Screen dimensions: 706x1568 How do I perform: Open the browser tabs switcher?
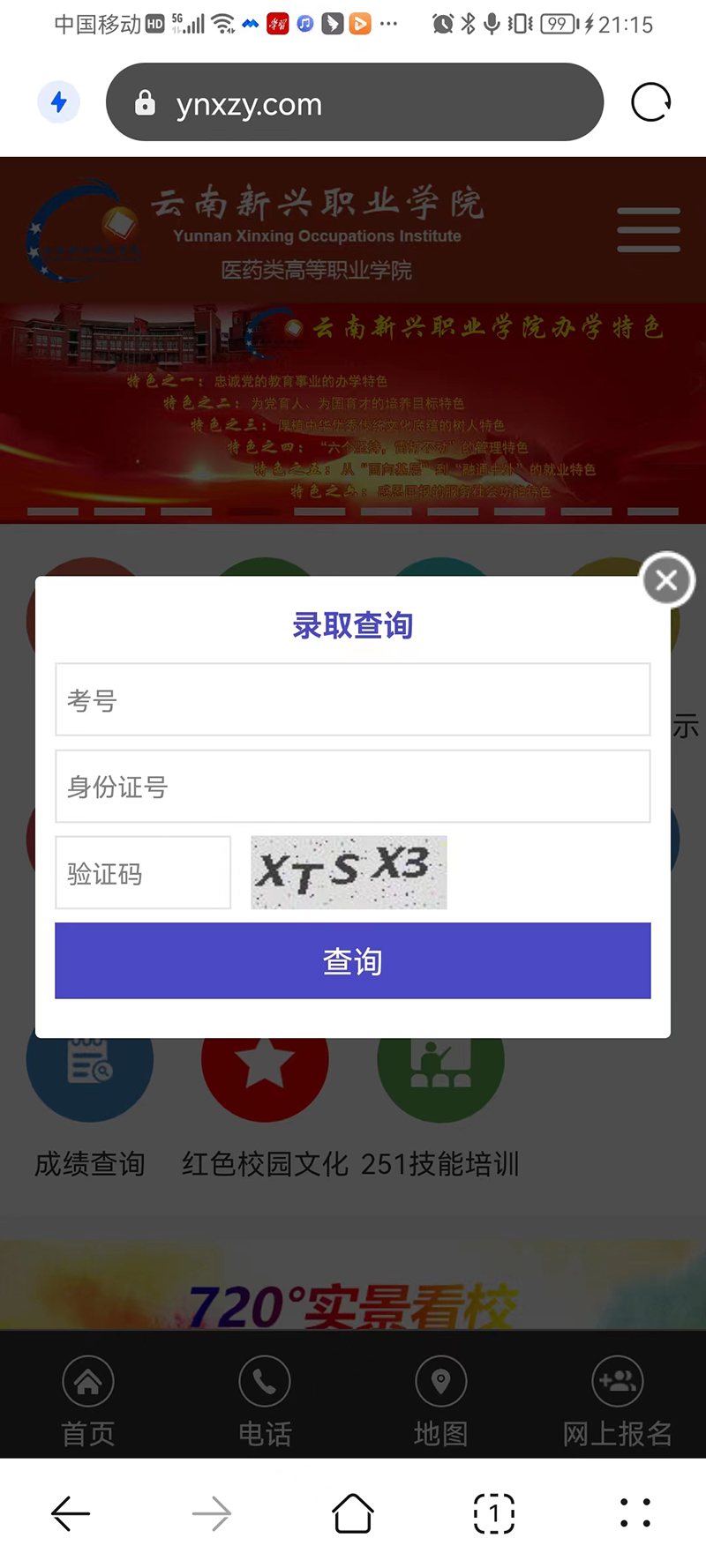[493, 1513]
